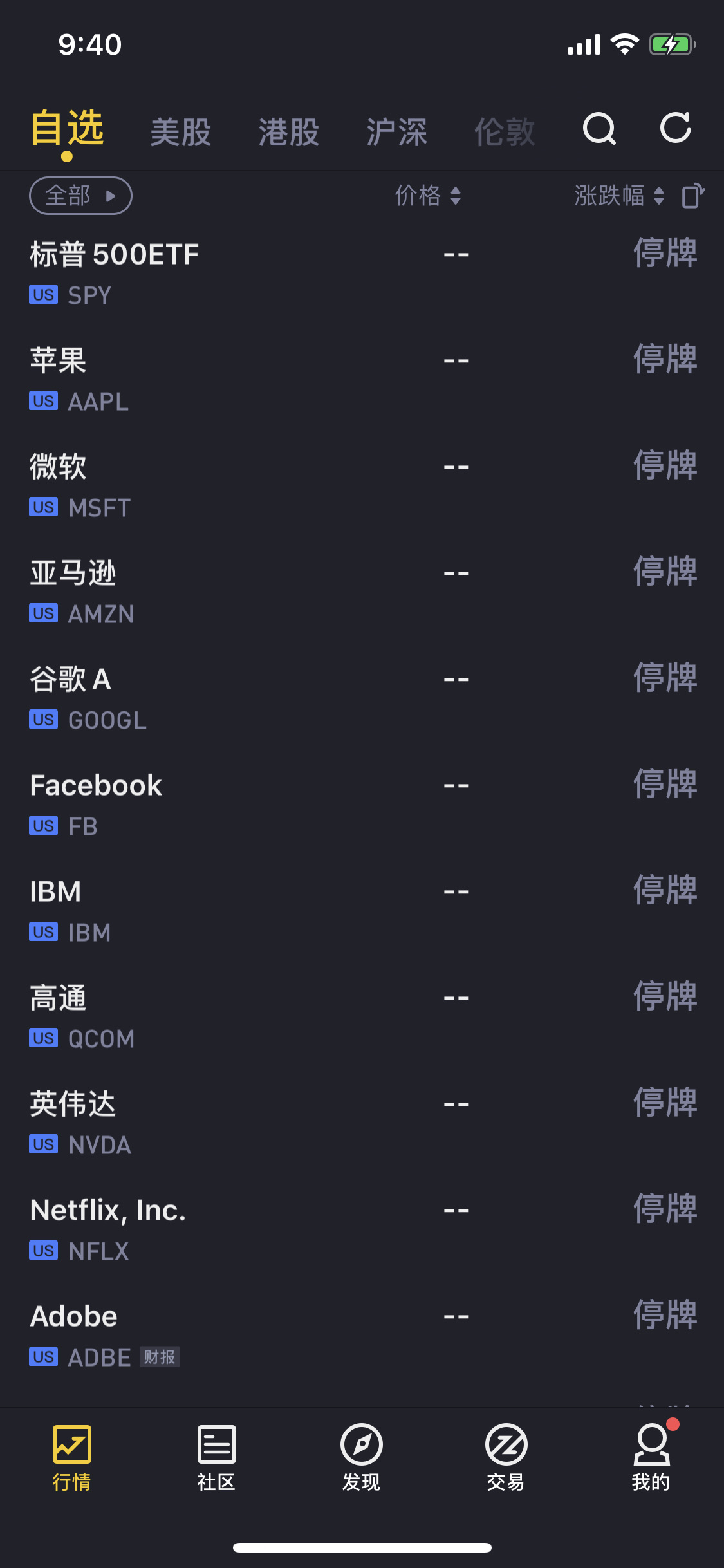Expand the 全部 group filter
Screen dimensions: 724x1568
point(80,196)
